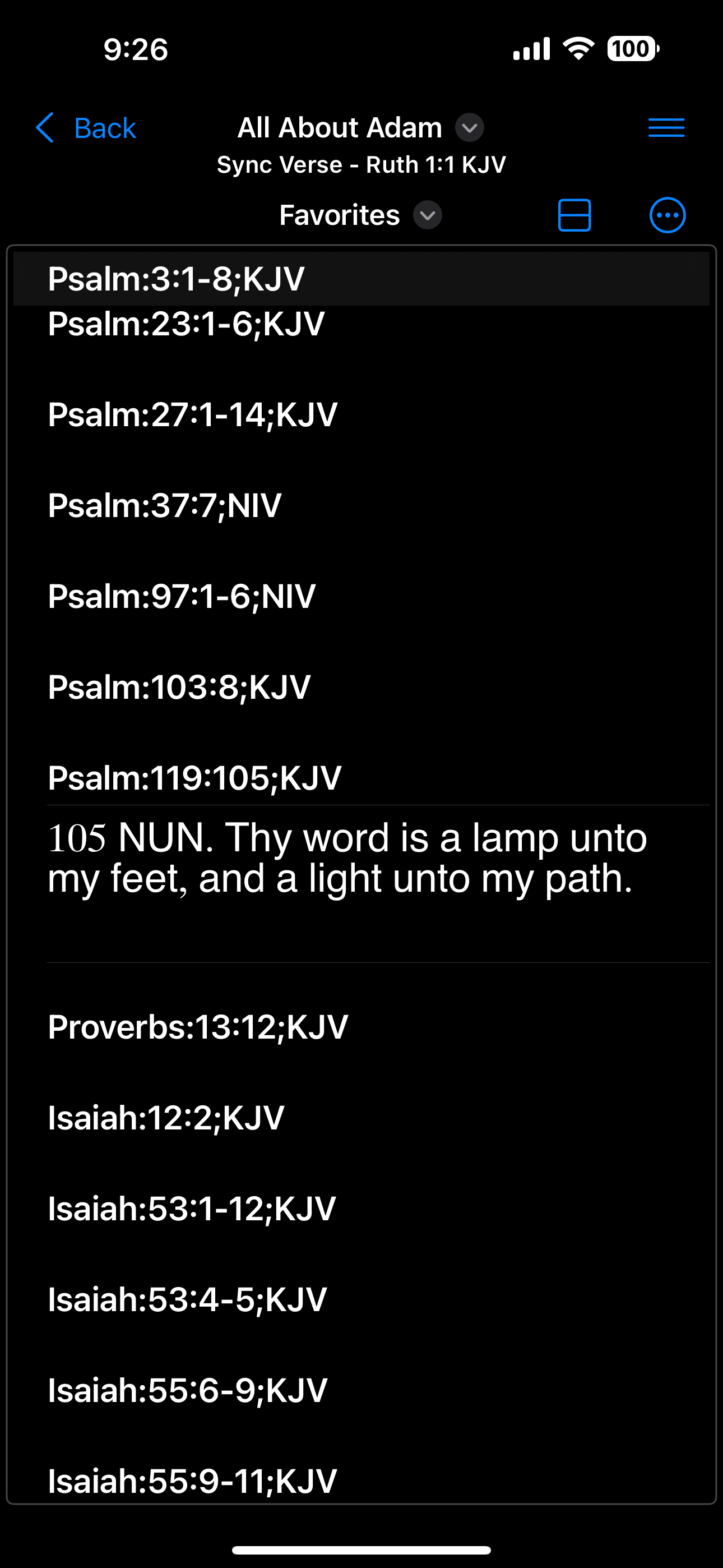The image size is (723, 1568).
Task: Collapse the Psalm:119:105;KJV entry
Action: [361, 778]
